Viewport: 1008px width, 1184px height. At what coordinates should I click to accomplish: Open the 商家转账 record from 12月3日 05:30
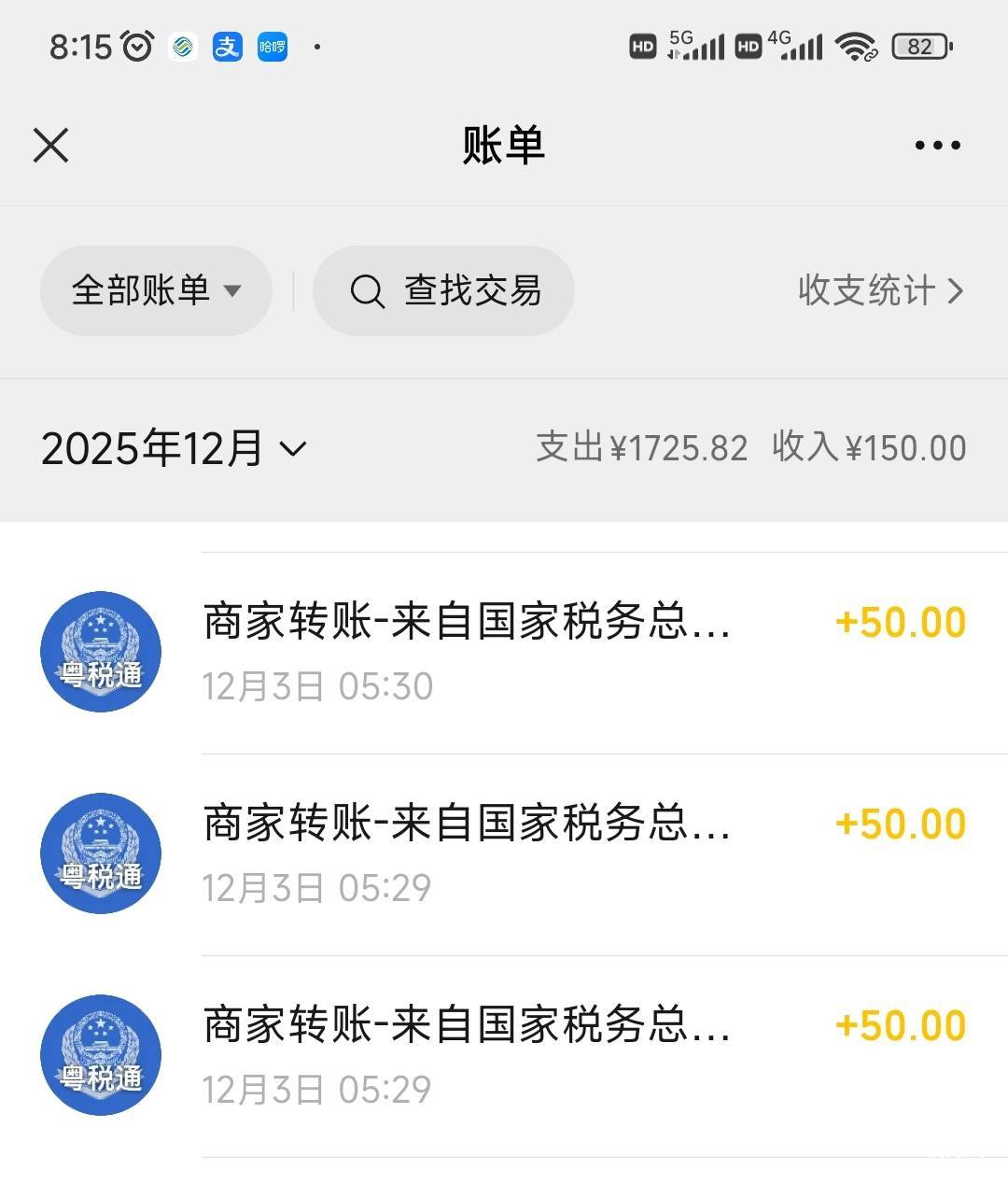click(x=504, y=653)
